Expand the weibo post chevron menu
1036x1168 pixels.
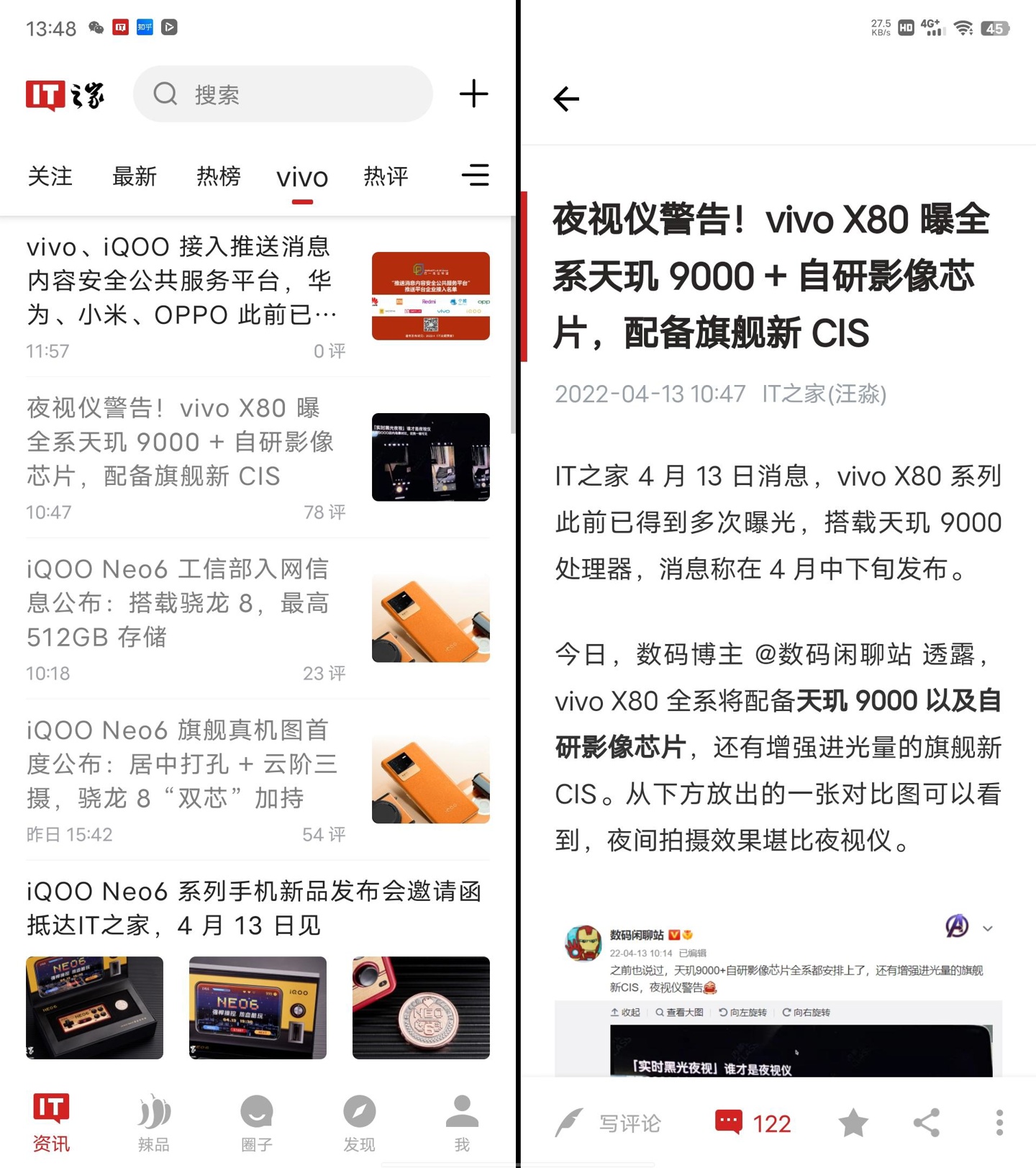click(986, 928)
